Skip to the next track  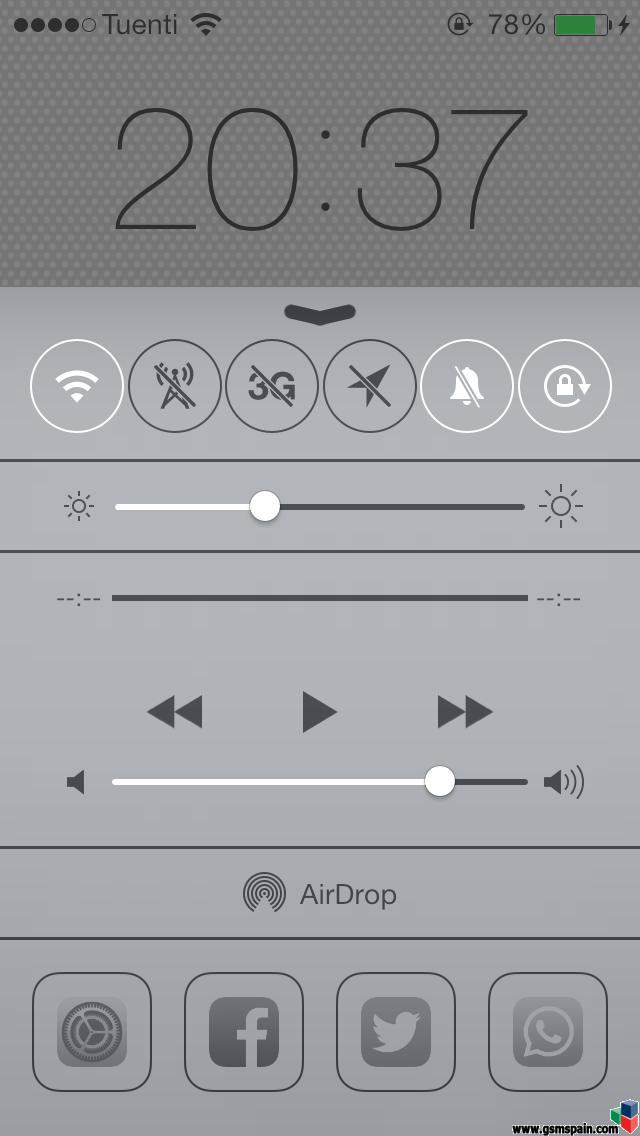pyautogui.click(x=465, y=711)
